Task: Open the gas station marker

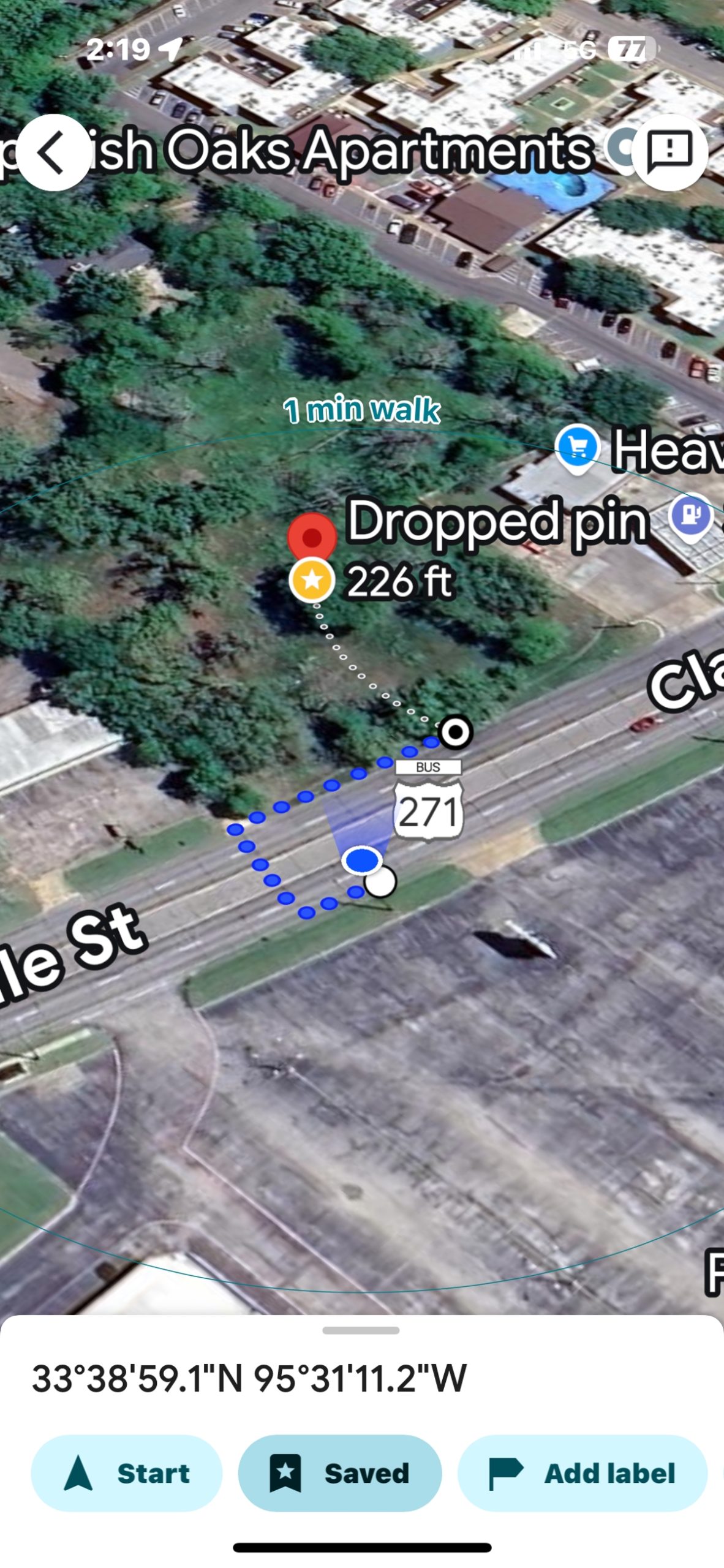Action: click(x=692, y=514)
